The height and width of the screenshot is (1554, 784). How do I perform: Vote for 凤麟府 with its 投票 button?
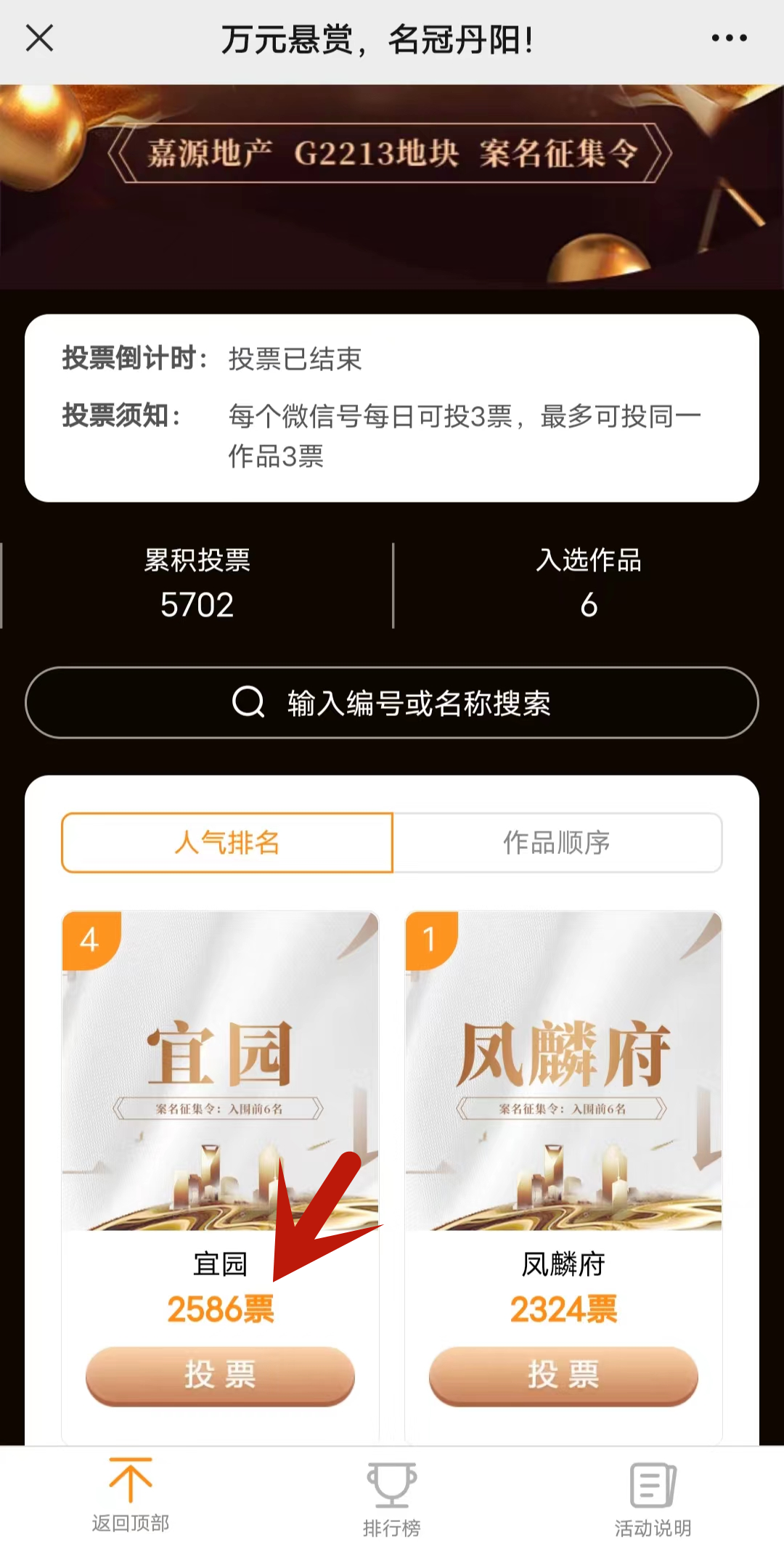tap(563, 1375)
